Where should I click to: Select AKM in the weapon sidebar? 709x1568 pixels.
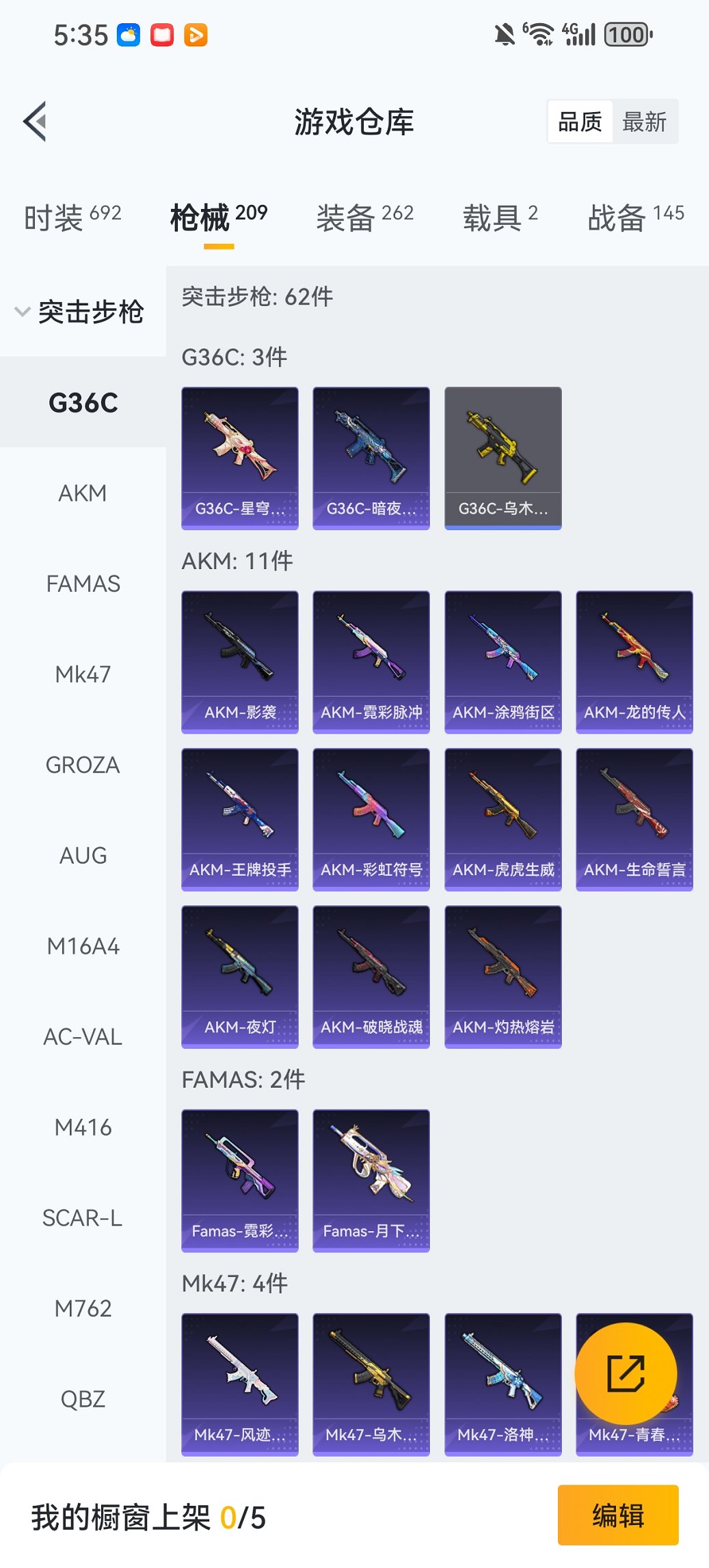(x=82, y=493)
